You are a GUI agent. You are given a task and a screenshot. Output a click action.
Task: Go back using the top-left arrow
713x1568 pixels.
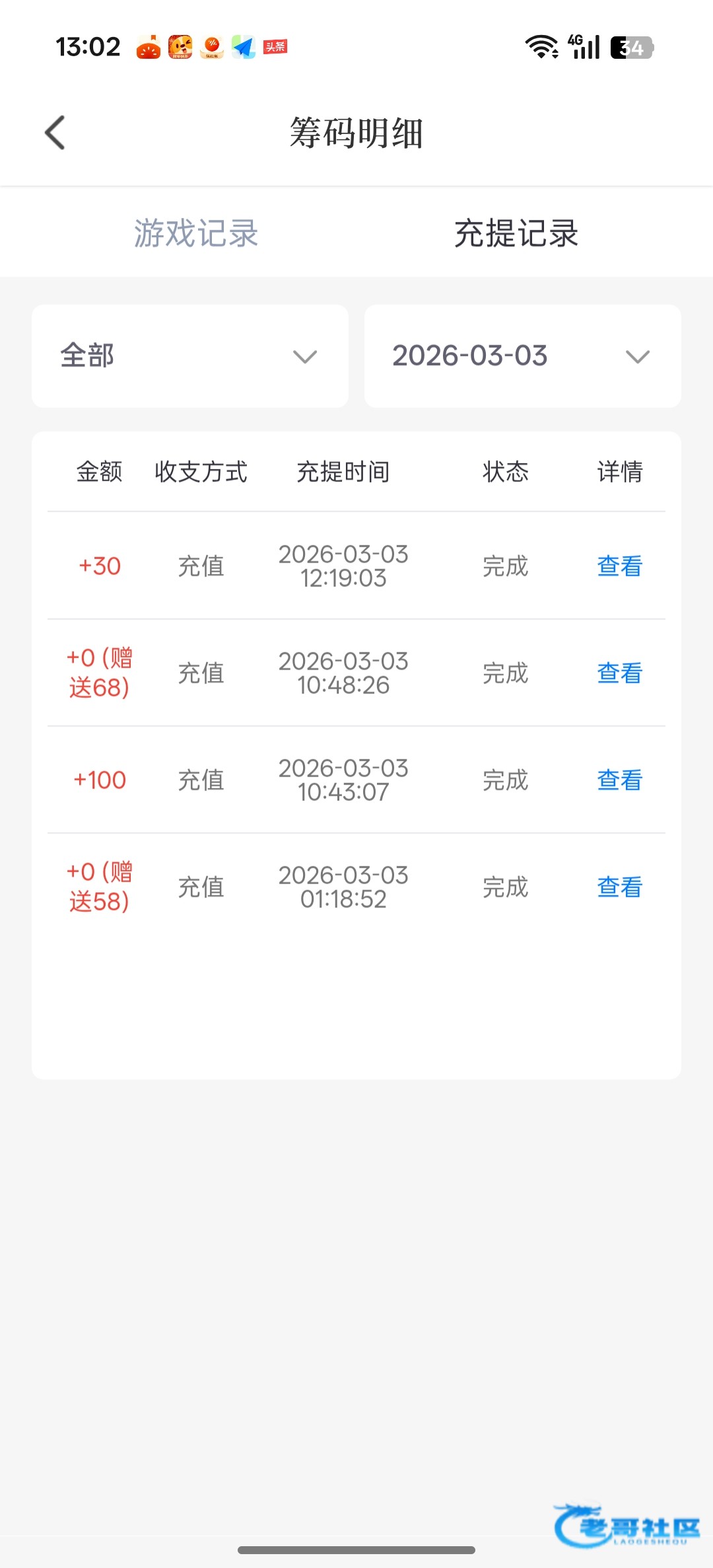click(x=55, y=133)
